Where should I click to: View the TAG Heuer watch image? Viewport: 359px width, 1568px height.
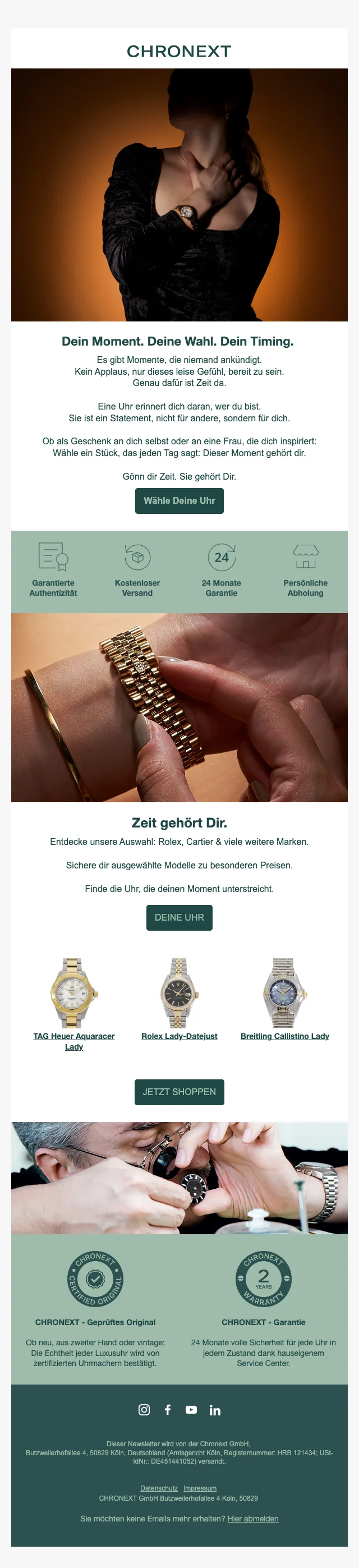point(73,993)
